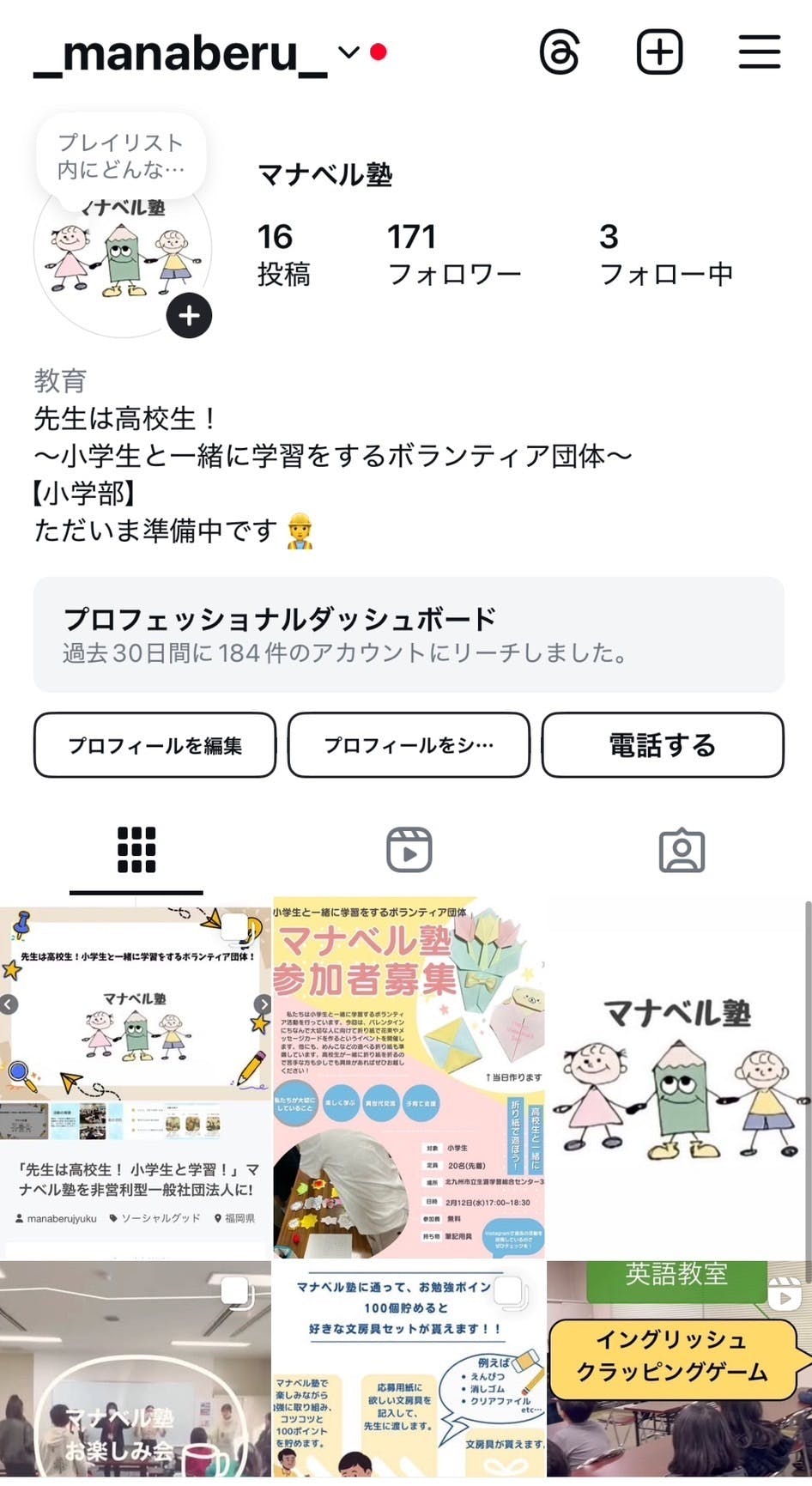Switch to the tagged photos tab

(682, 850)
